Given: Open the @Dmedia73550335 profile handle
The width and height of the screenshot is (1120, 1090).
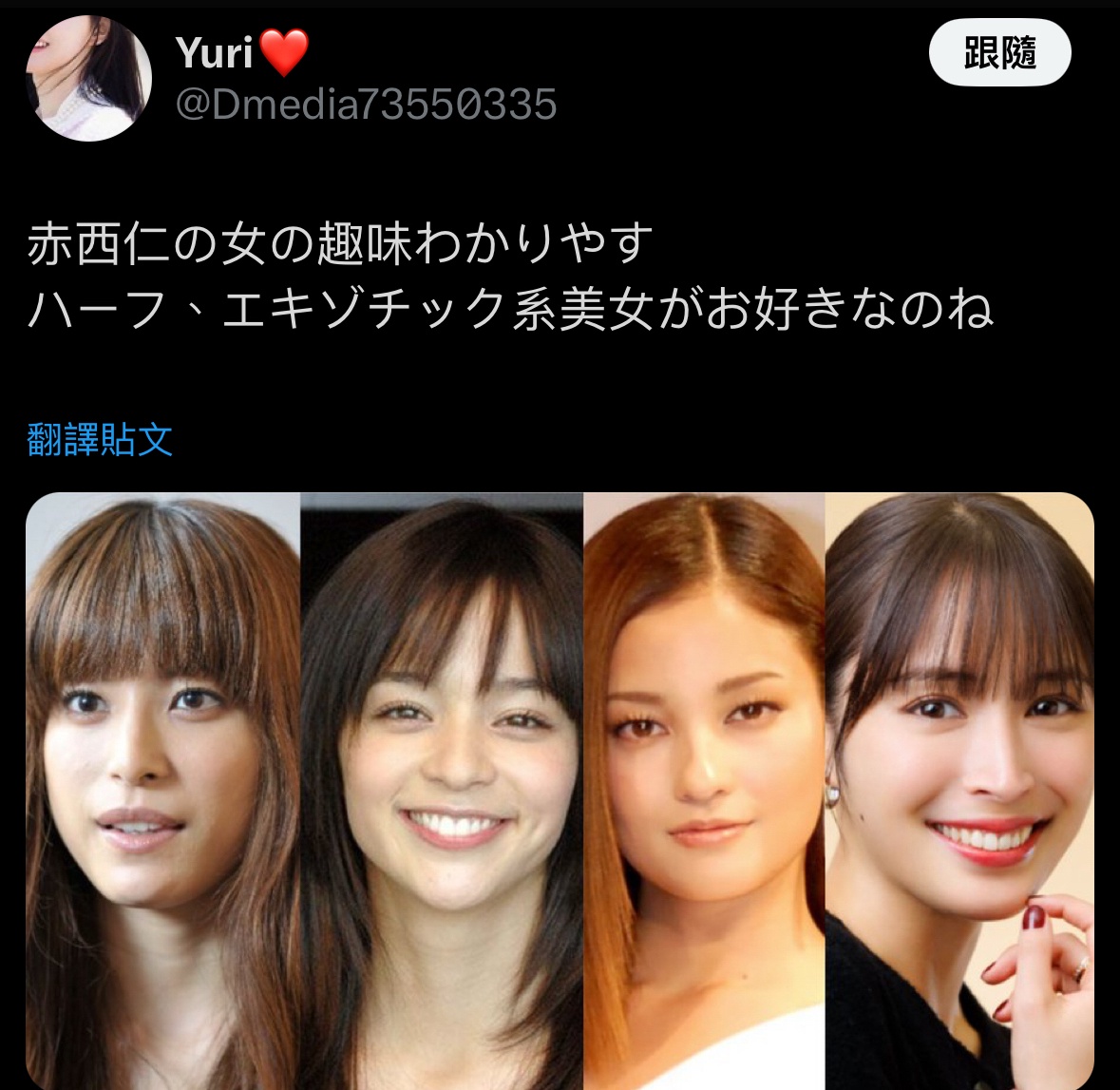Looking at the screenshot, I should pos(366,105).
